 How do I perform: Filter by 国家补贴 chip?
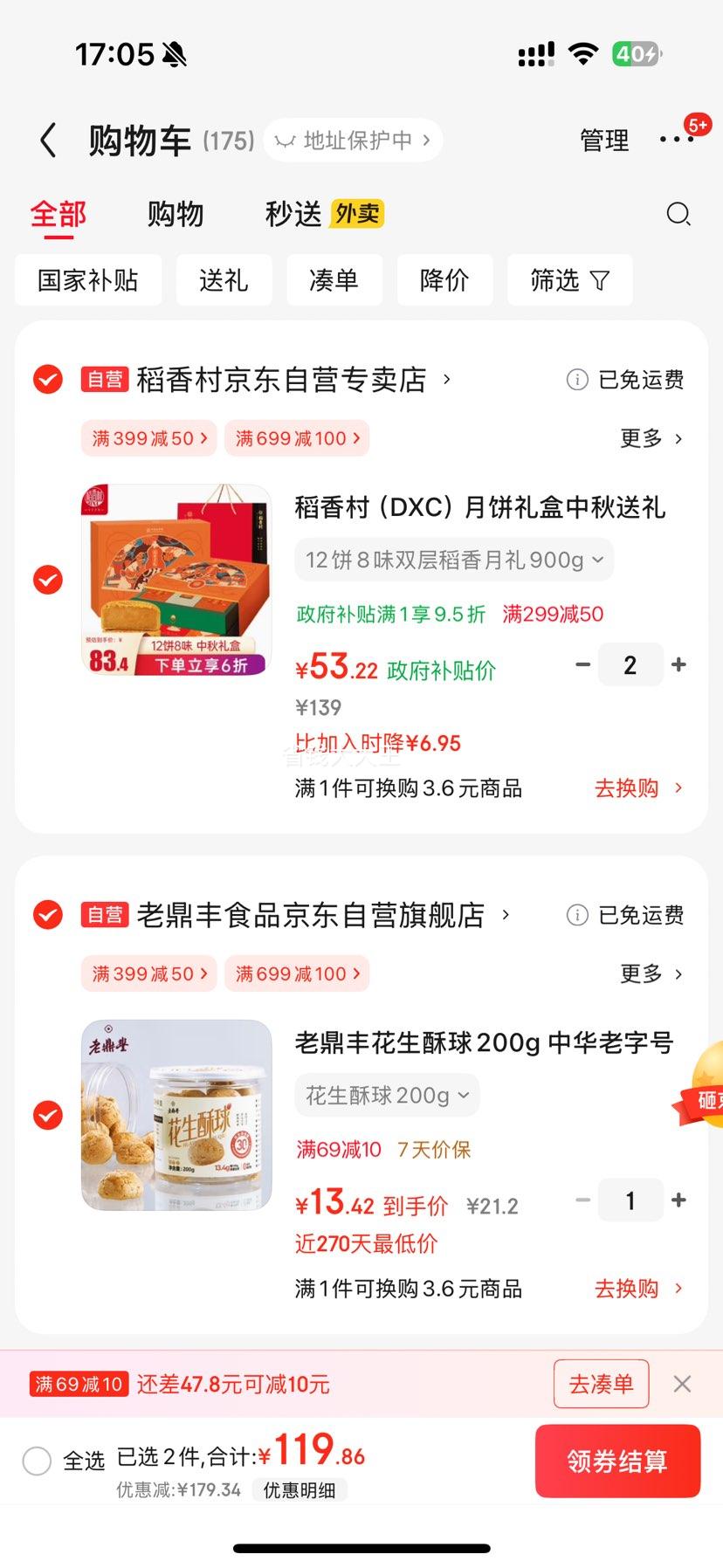pos(88,280)
